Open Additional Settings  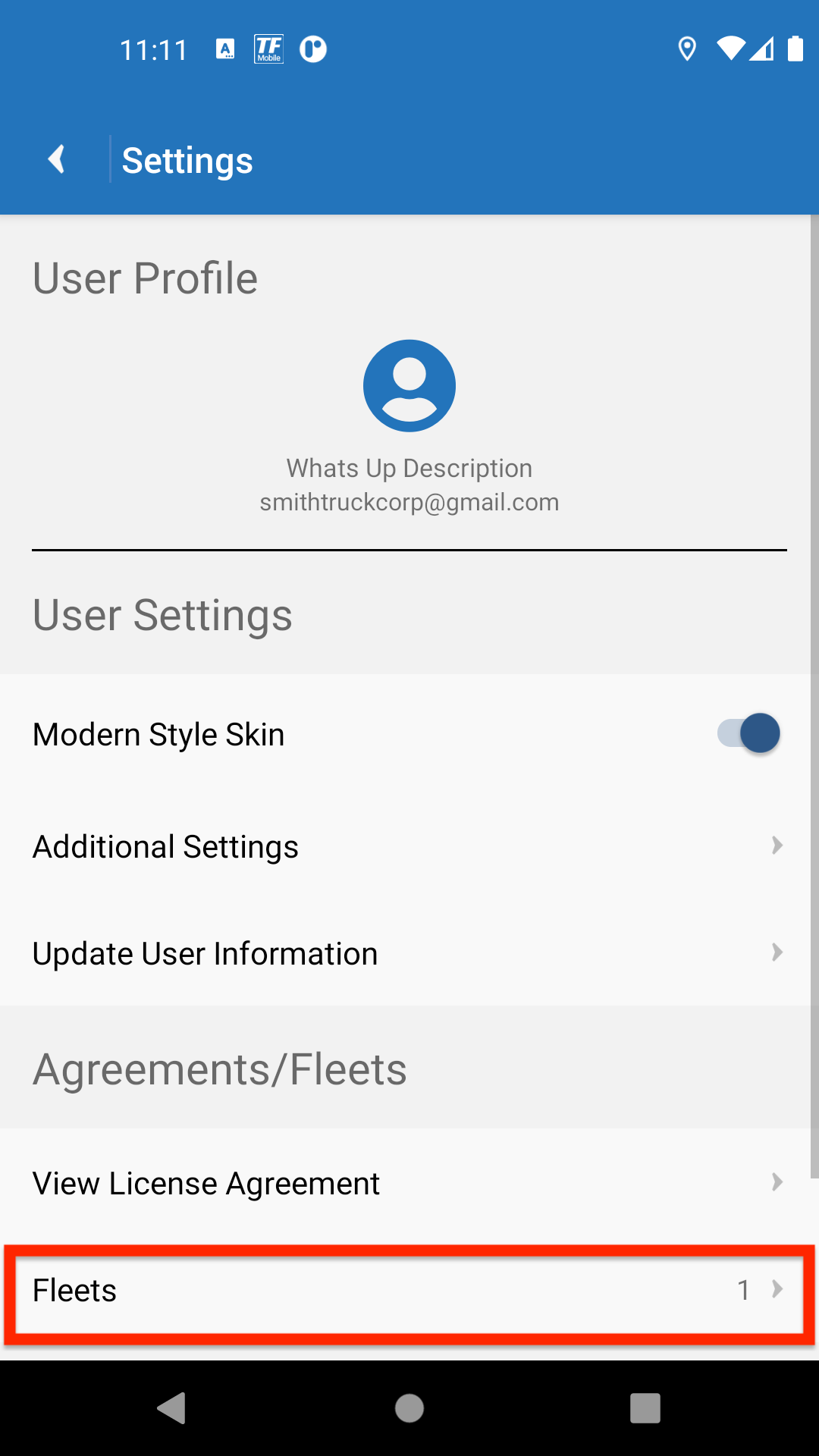[x=408, y=846]
